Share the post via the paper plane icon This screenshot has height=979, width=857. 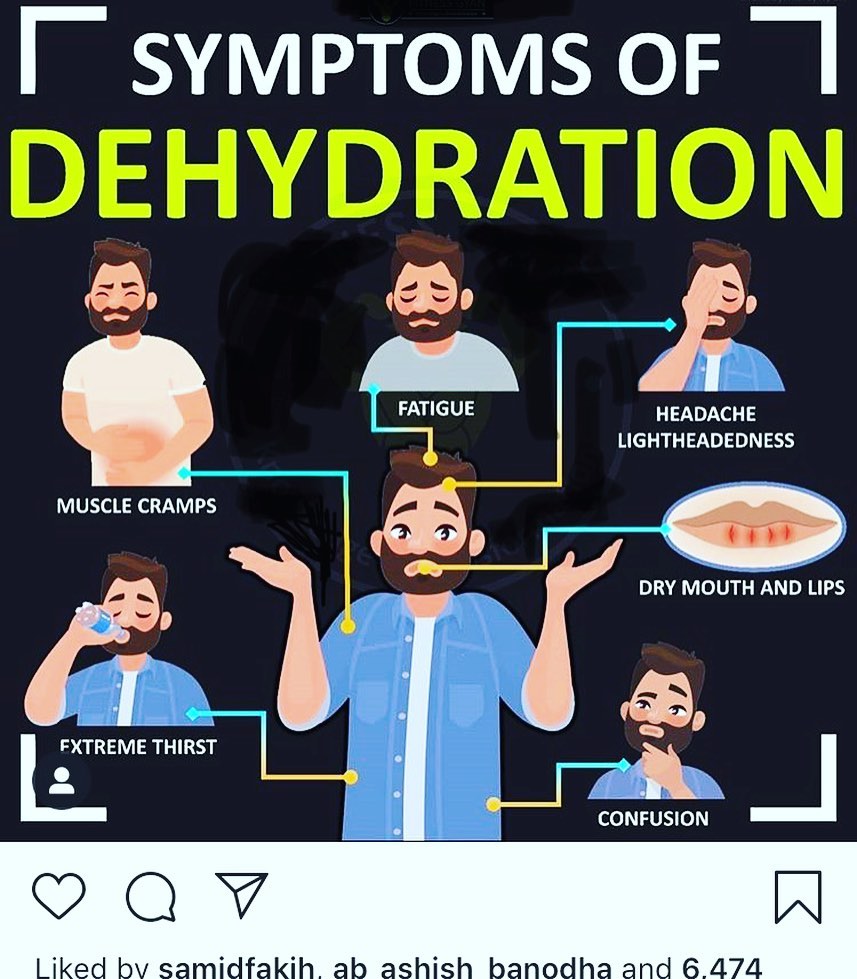click(241, 894)
